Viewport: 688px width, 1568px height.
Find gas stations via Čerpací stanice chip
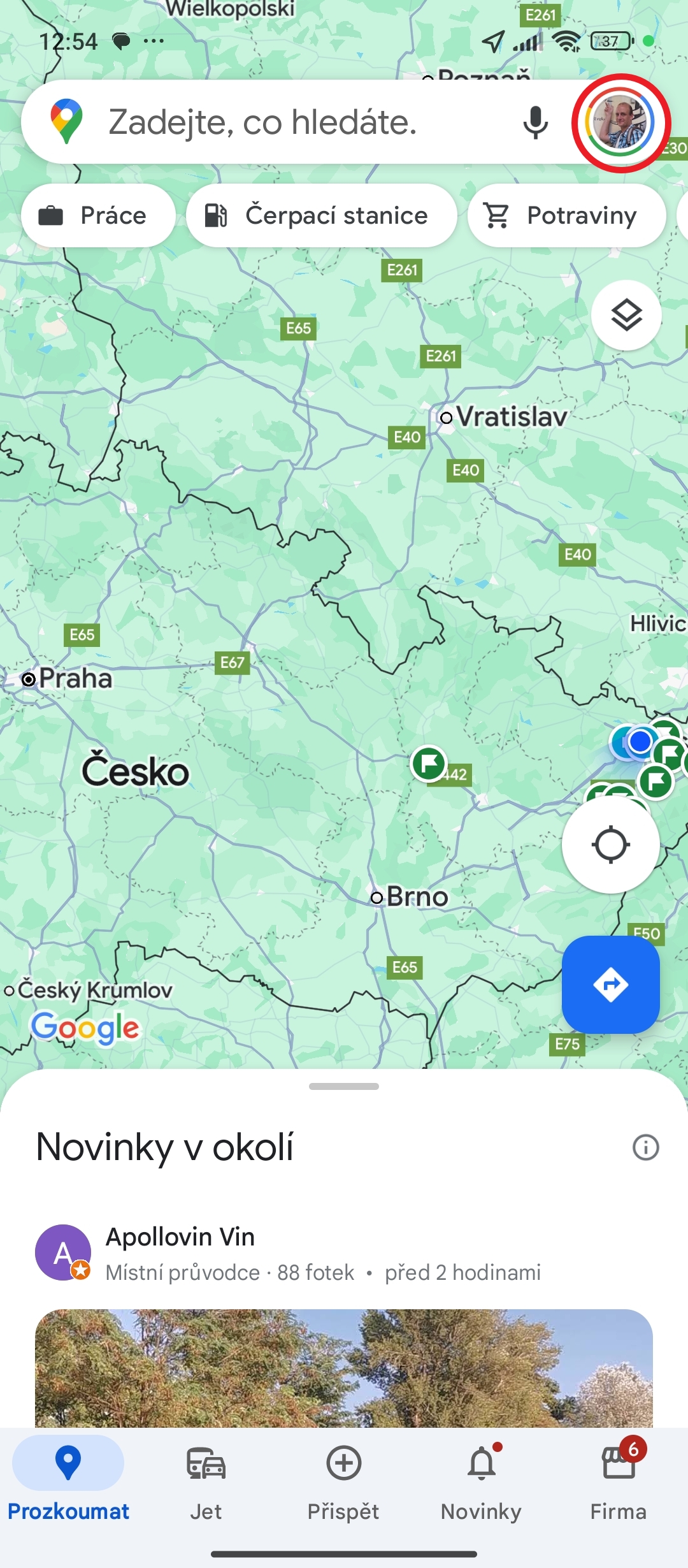(x=322, y=215)
